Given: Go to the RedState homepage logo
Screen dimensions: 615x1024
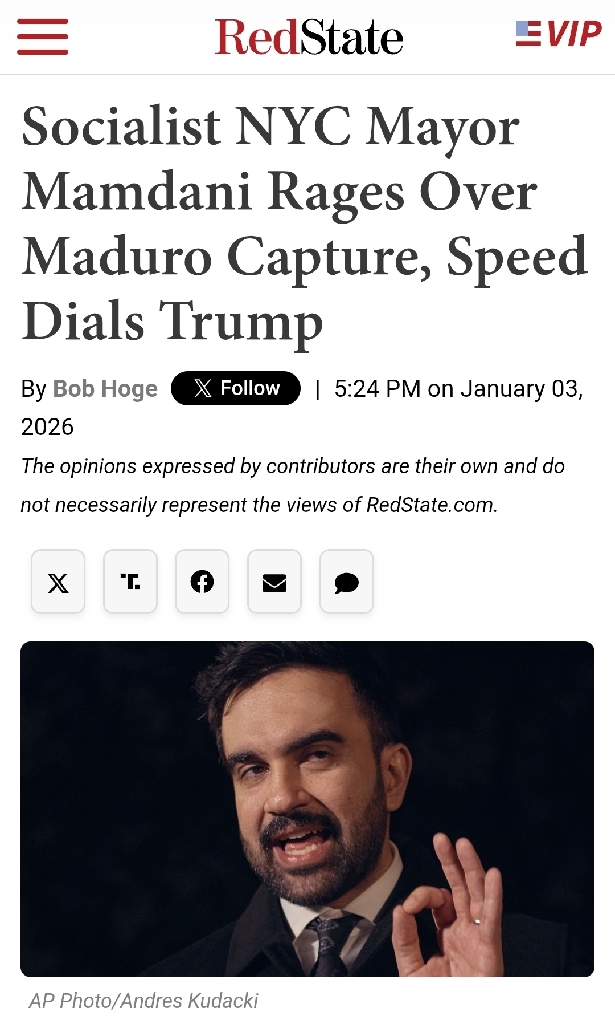Looking at the screenshot, I should coord(308,37).
